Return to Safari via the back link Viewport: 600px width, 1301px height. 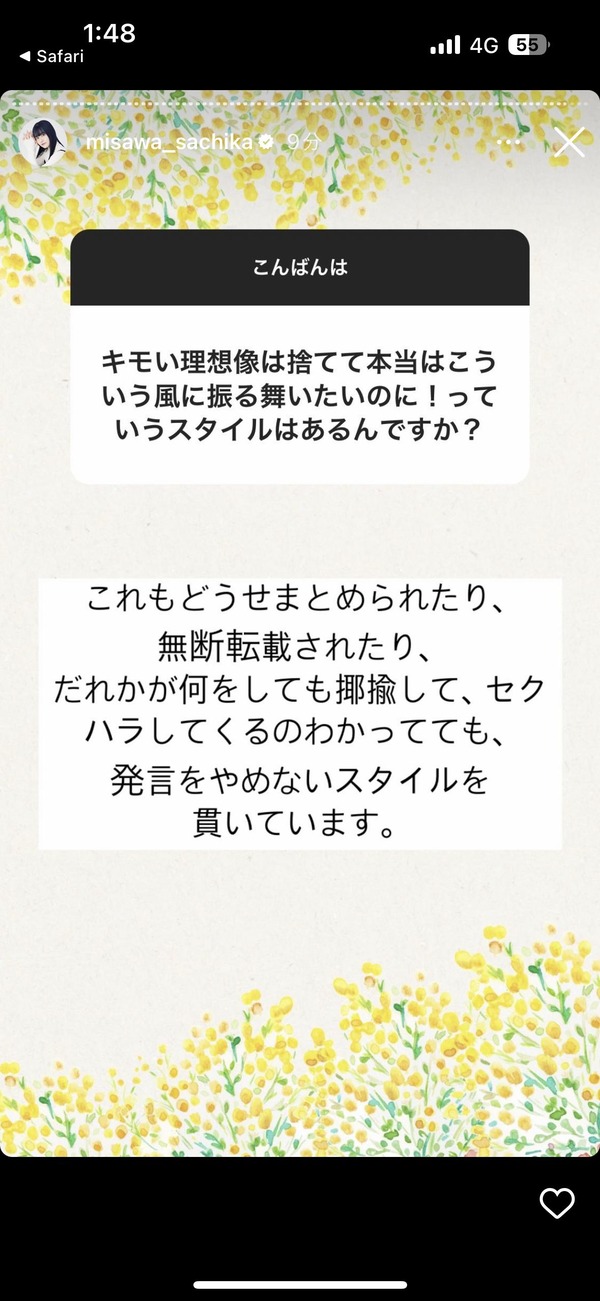pyautogui.click(x=51, y=57)
